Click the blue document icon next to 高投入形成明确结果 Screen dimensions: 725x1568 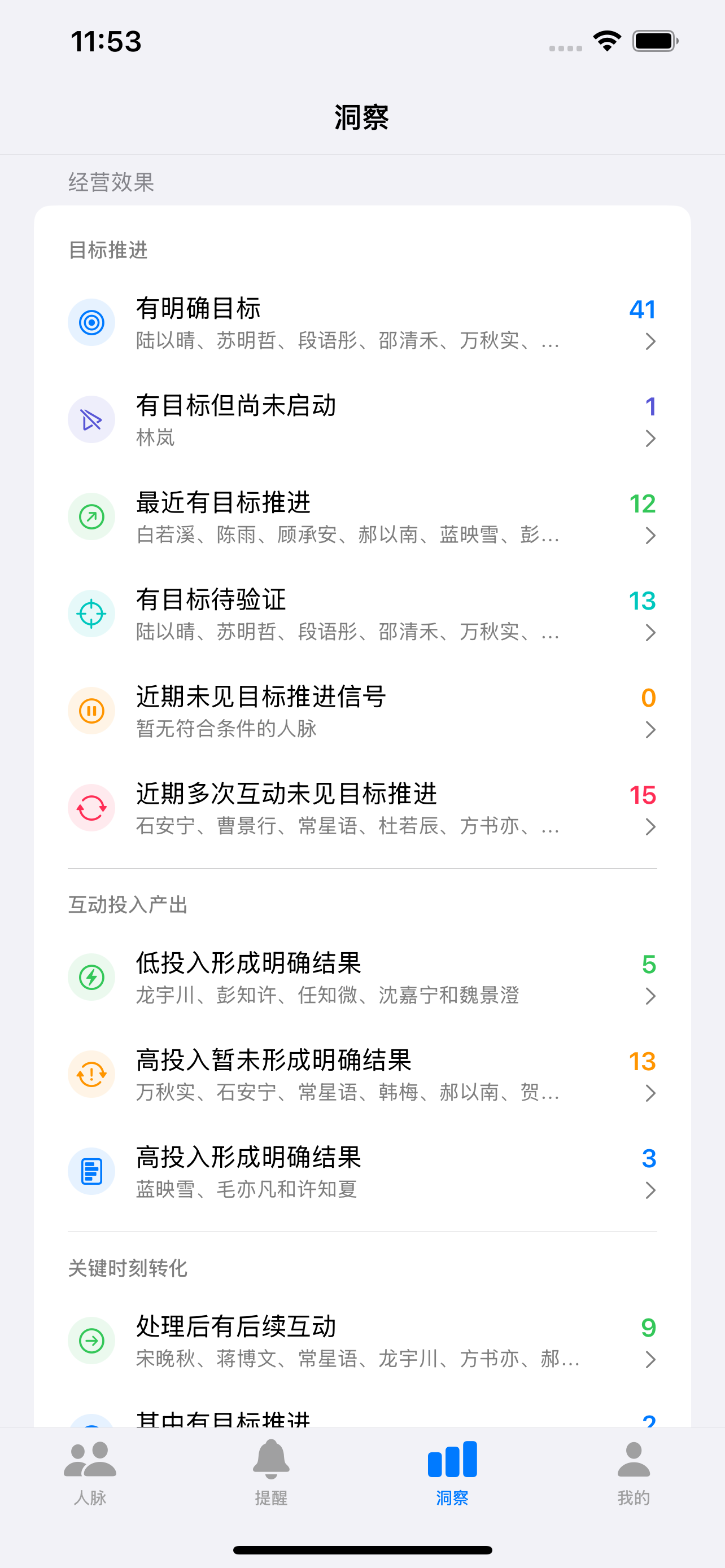click(91, 1170)
